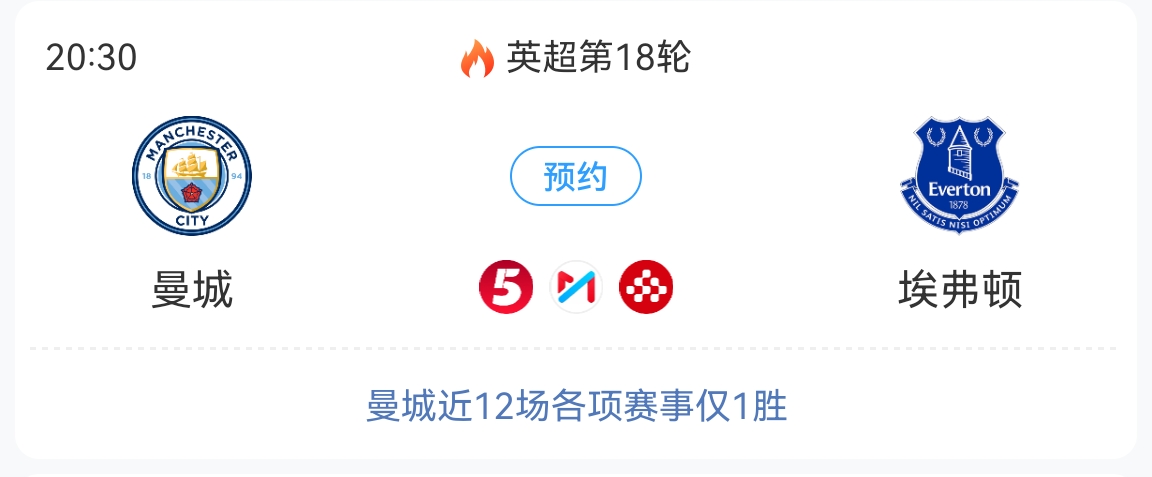Tap the 预约 button to reserve the match
This screenshot has width=1152, height=477.
tap(575, 176)
